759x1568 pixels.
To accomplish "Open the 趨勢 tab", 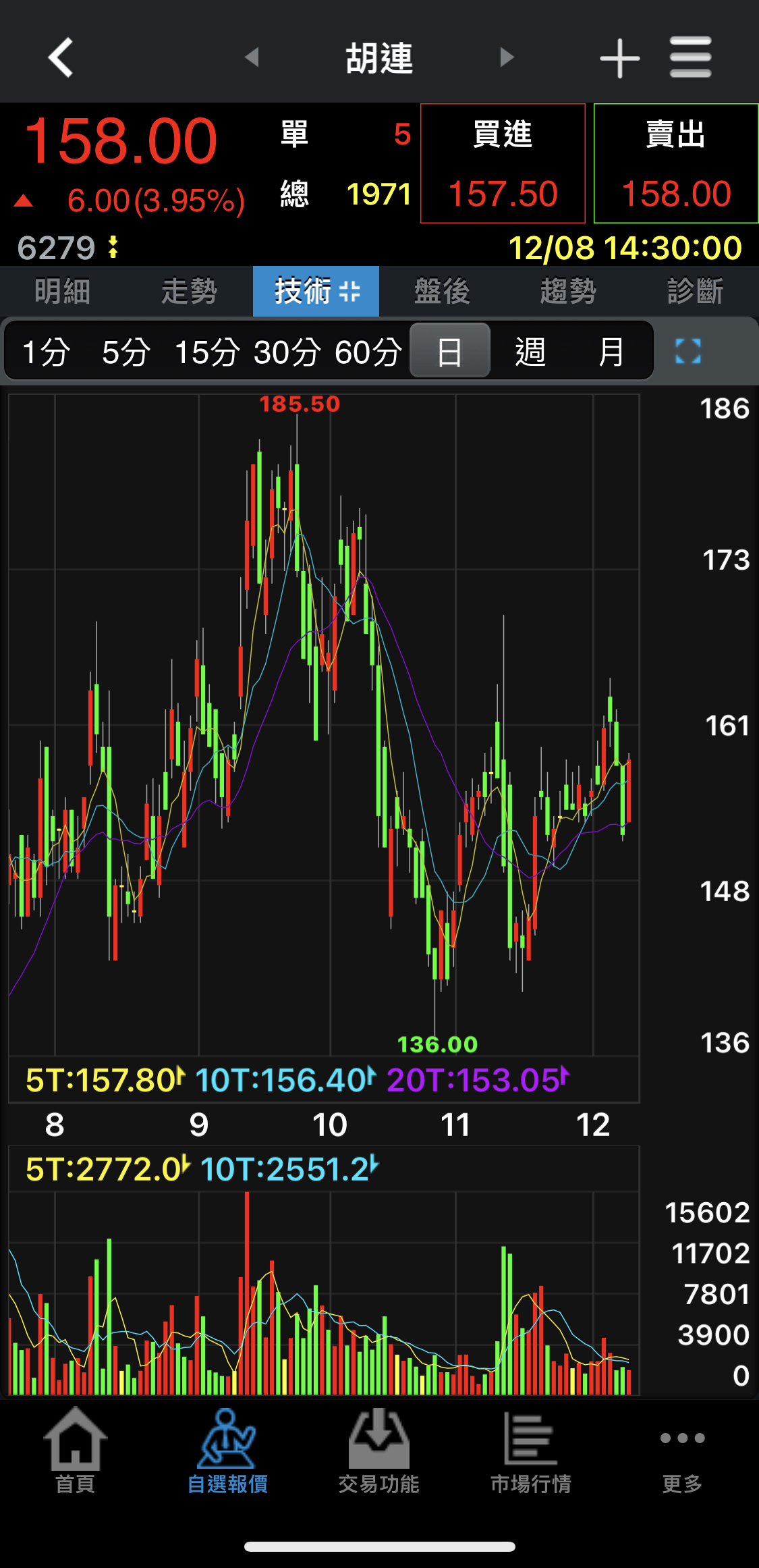I will (568, 292).
